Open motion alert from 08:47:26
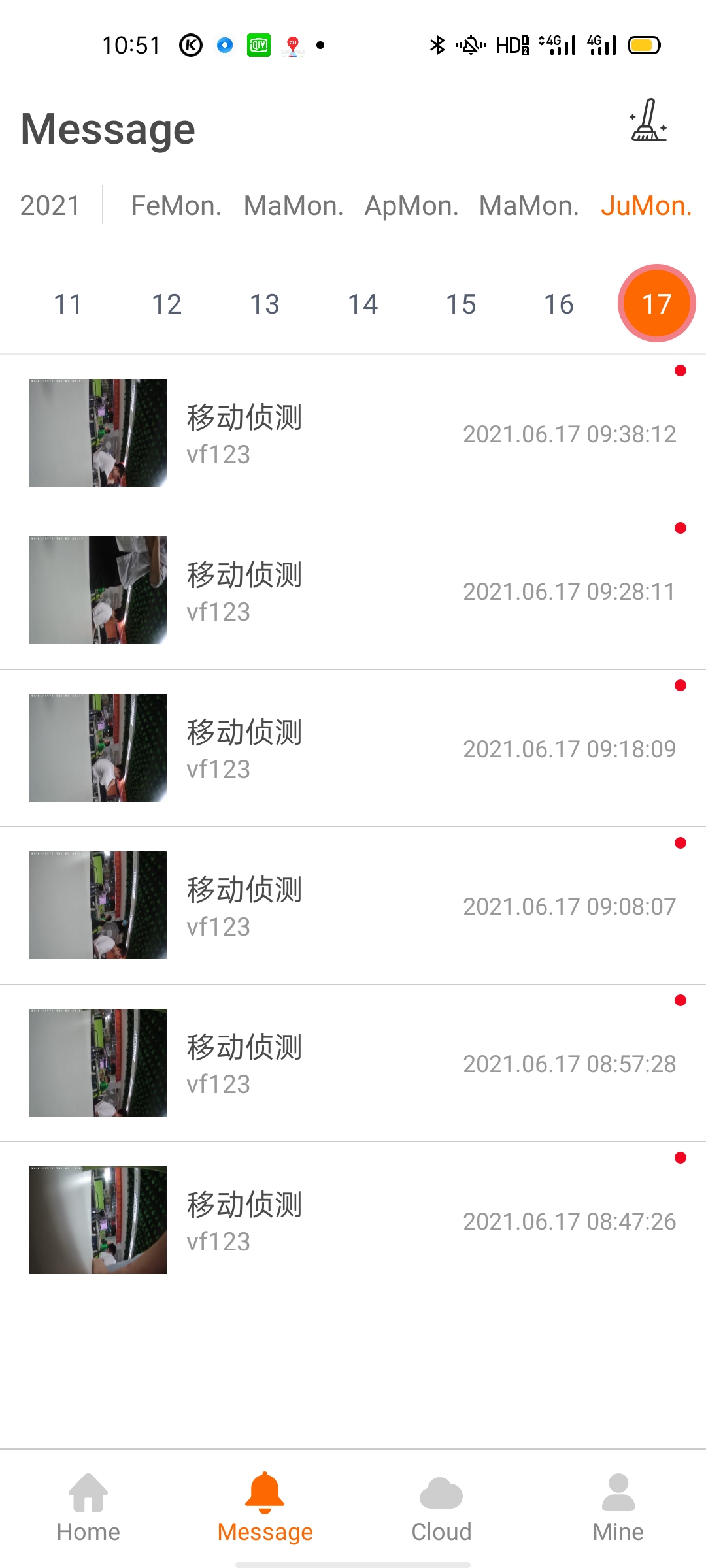The height and width of the screenshot is (1568, 706). click(x=353, y=1220)
